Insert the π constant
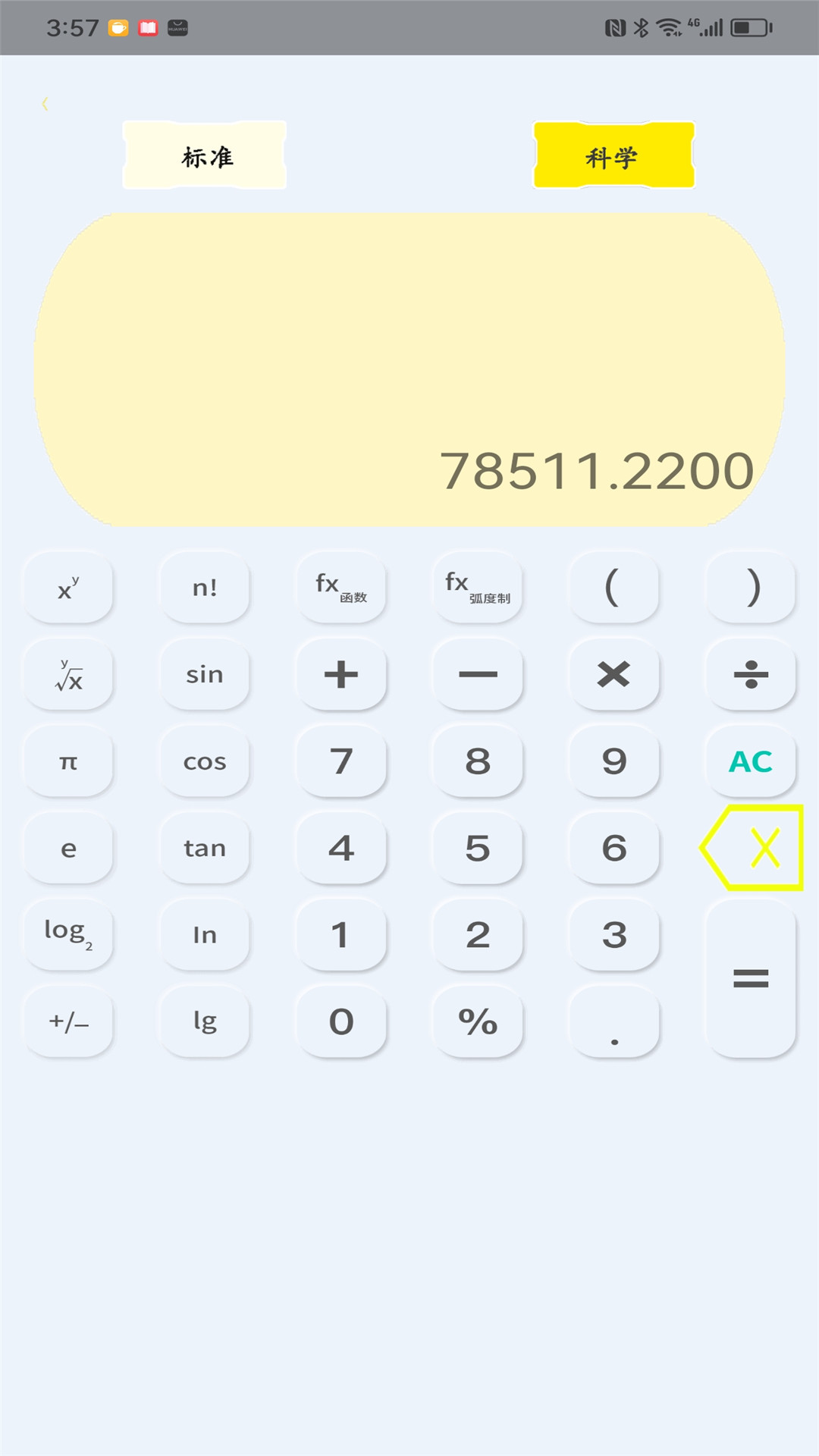This screenshot has width=819, height=1456. point(68,762)
